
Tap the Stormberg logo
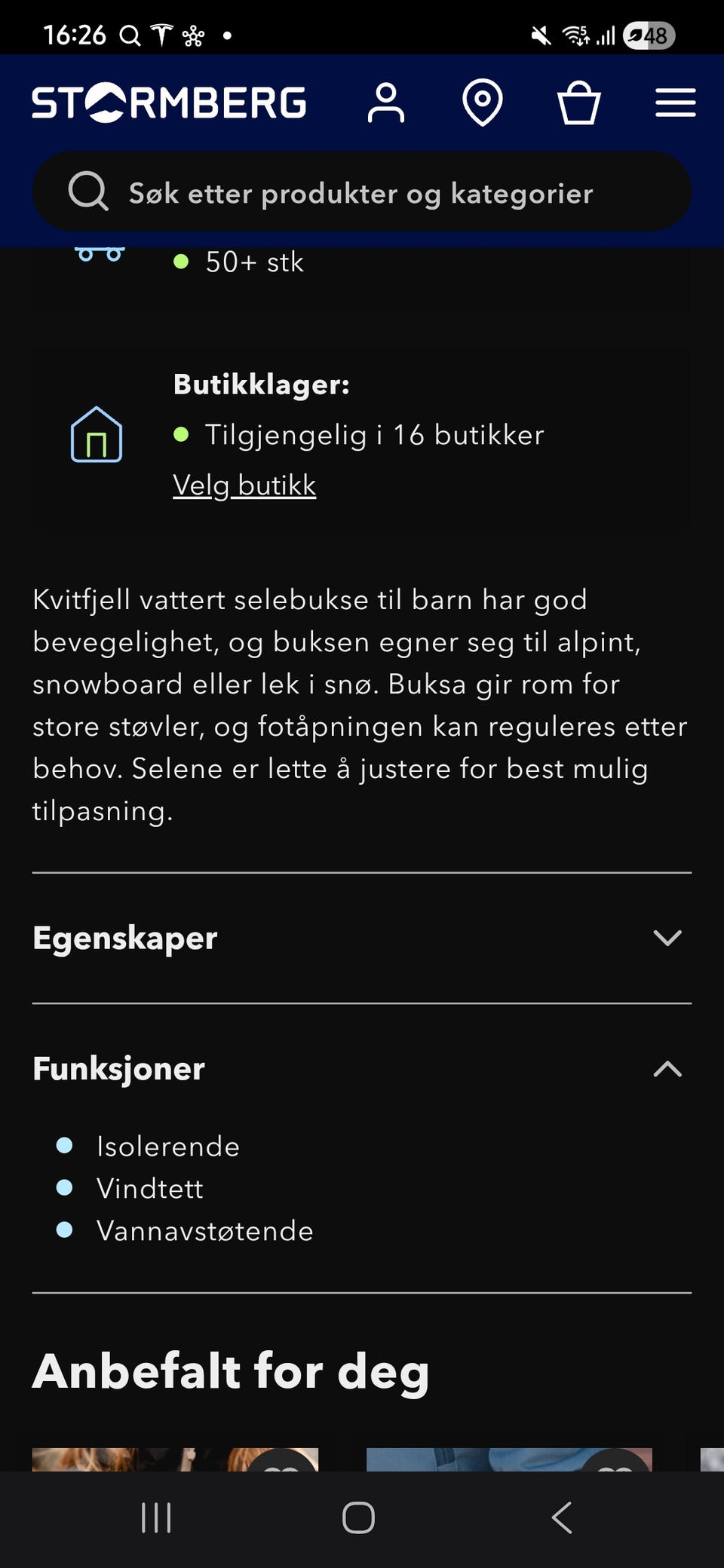[x=168, y=103]
